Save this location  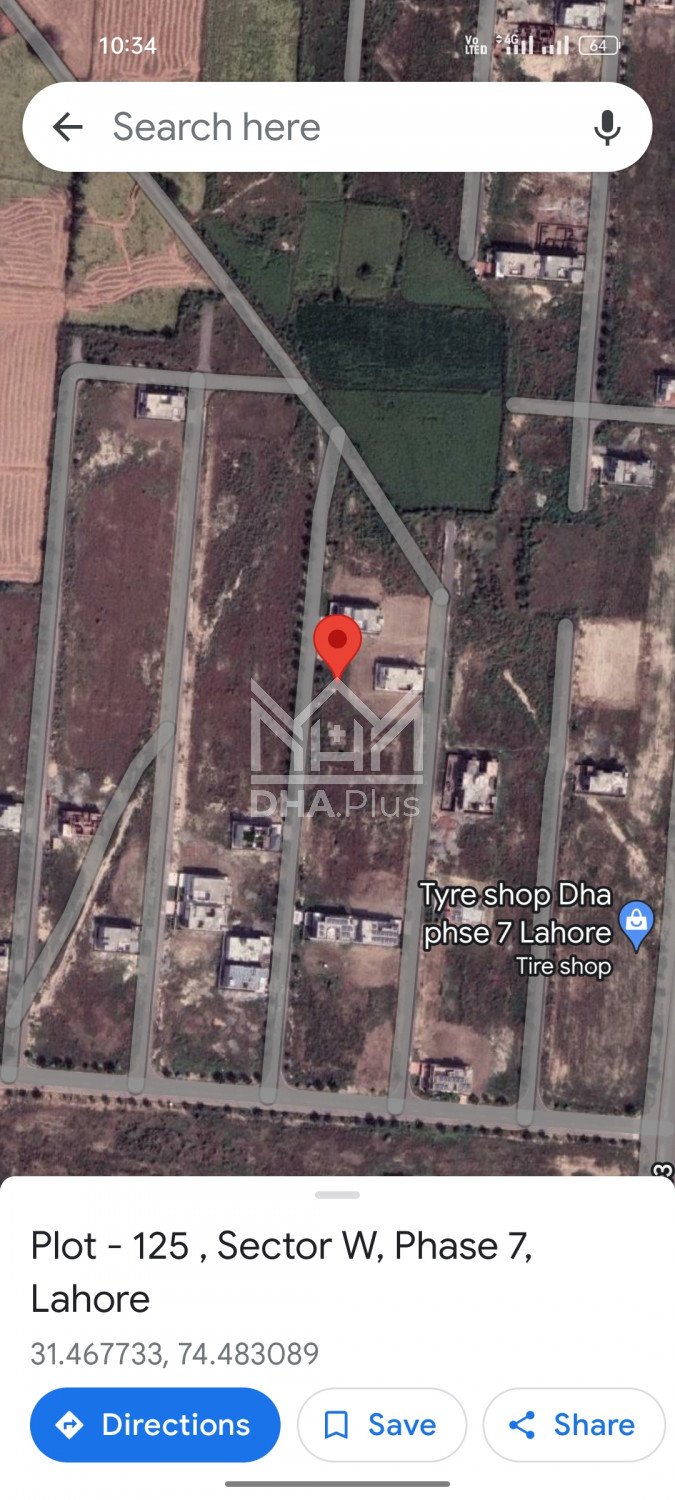[381, 1424]
